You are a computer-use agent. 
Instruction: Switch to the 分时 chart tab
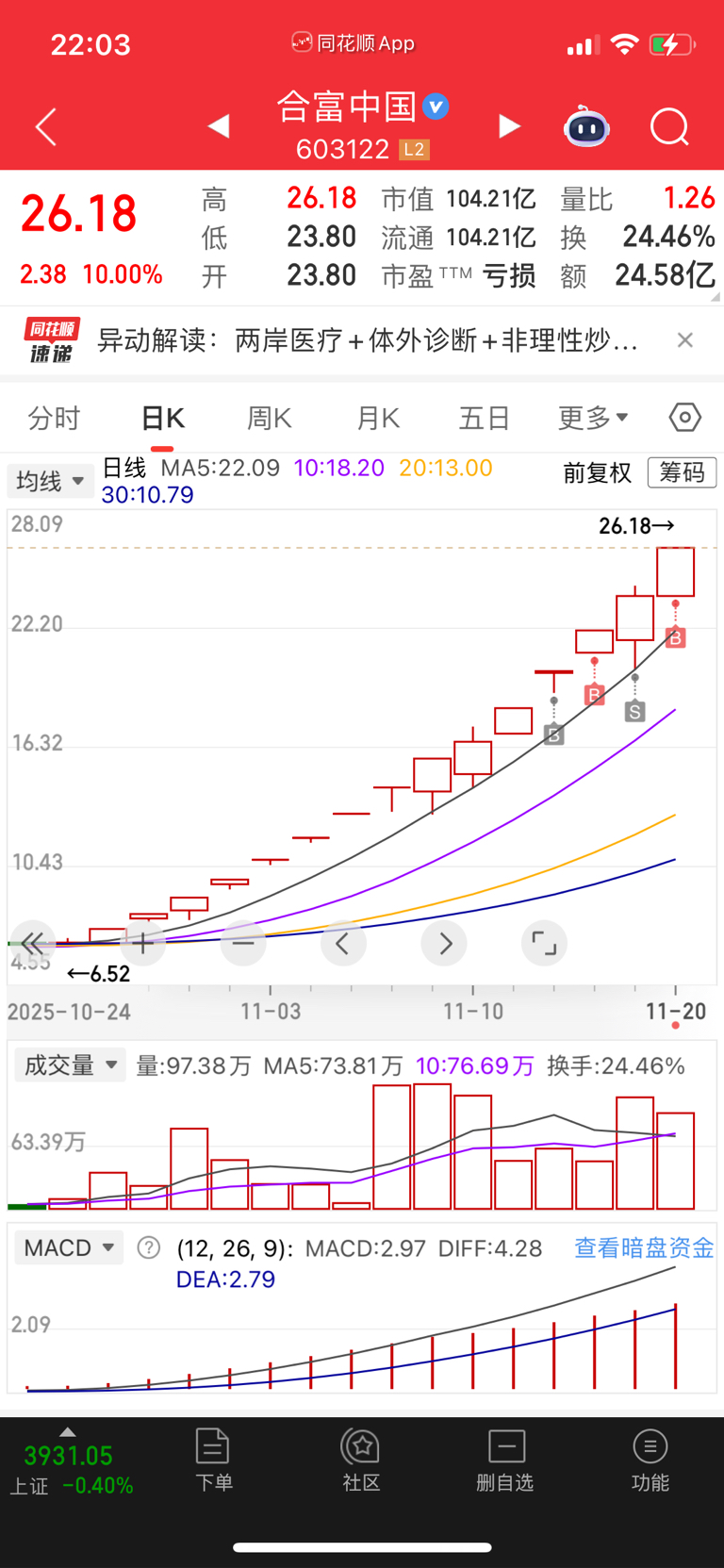(x=54, y=418)
